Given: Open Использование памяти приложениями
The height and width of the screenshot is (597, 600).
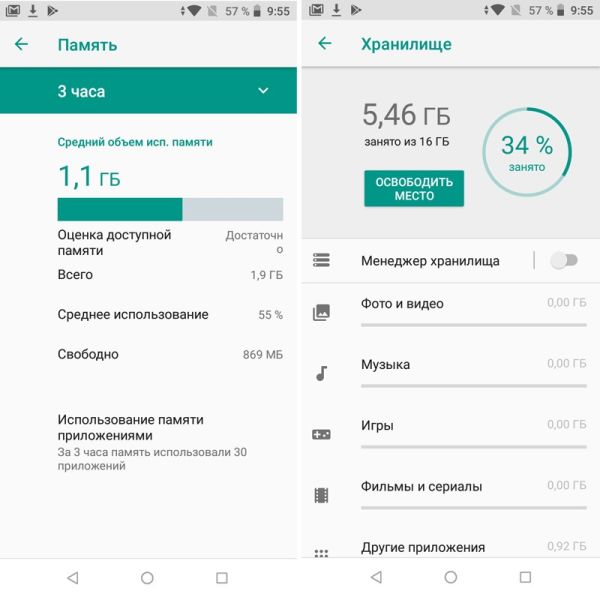Looking at the screenshot, I should click(x=148, y=442).
